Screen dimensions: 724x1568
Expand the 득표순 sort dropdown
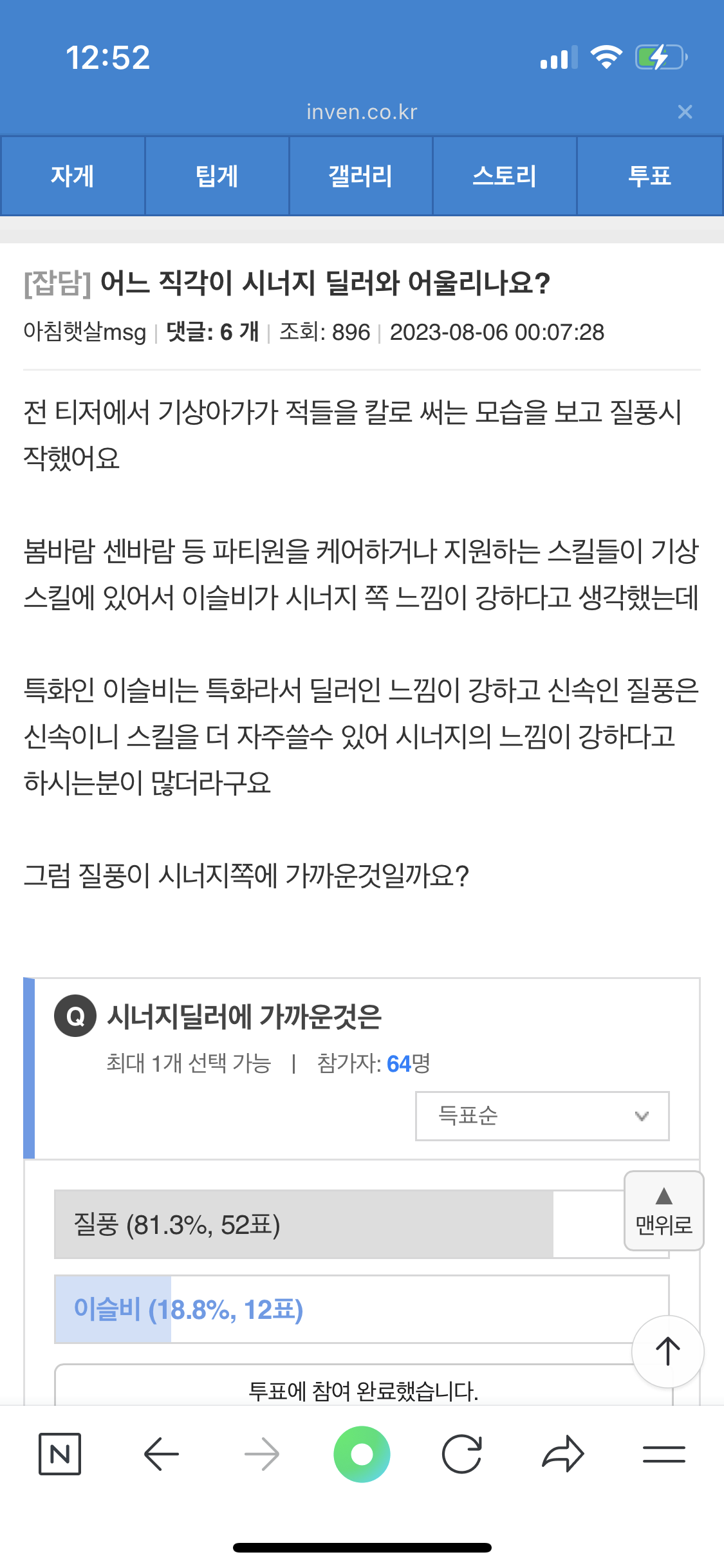542,1115
